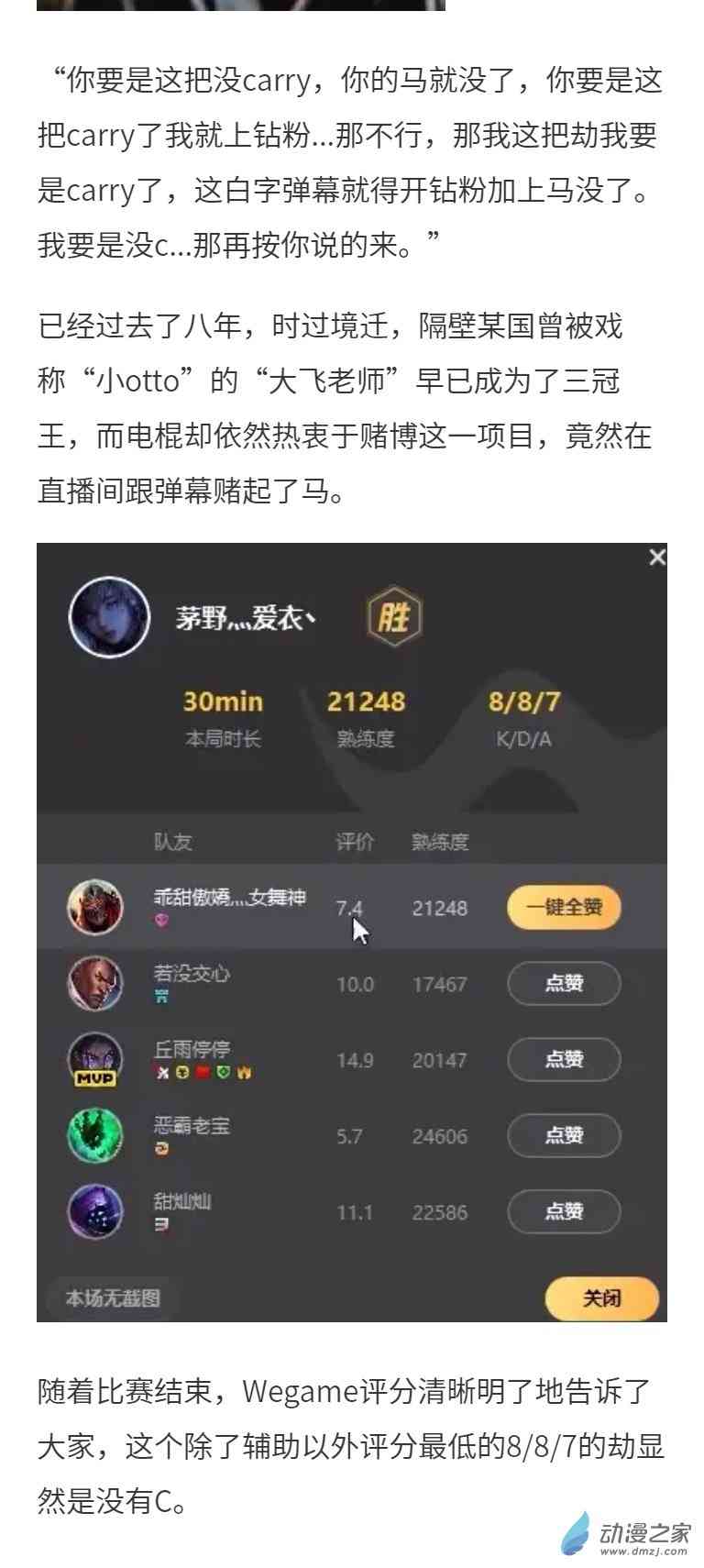Dismiss the panel with the X button
This screenshot has height=1568, width=704.
point(656,557)
